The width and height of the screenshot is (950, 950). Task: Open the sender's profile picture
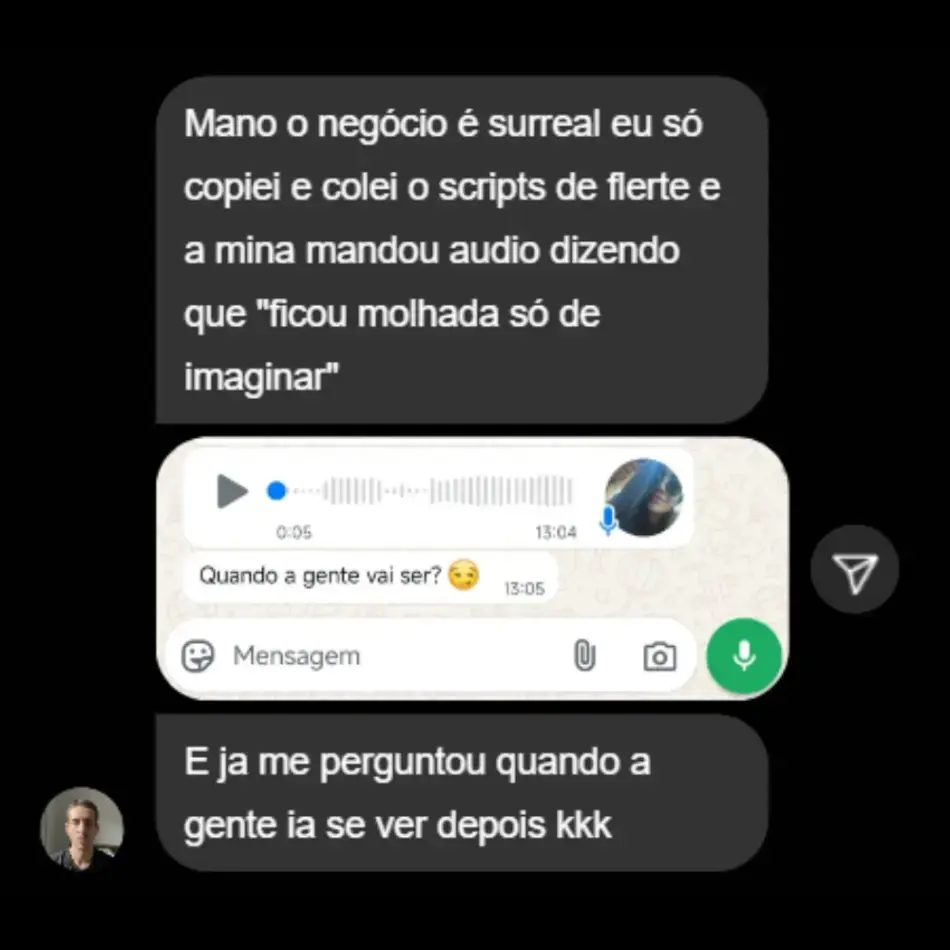(x=82, y=828)
